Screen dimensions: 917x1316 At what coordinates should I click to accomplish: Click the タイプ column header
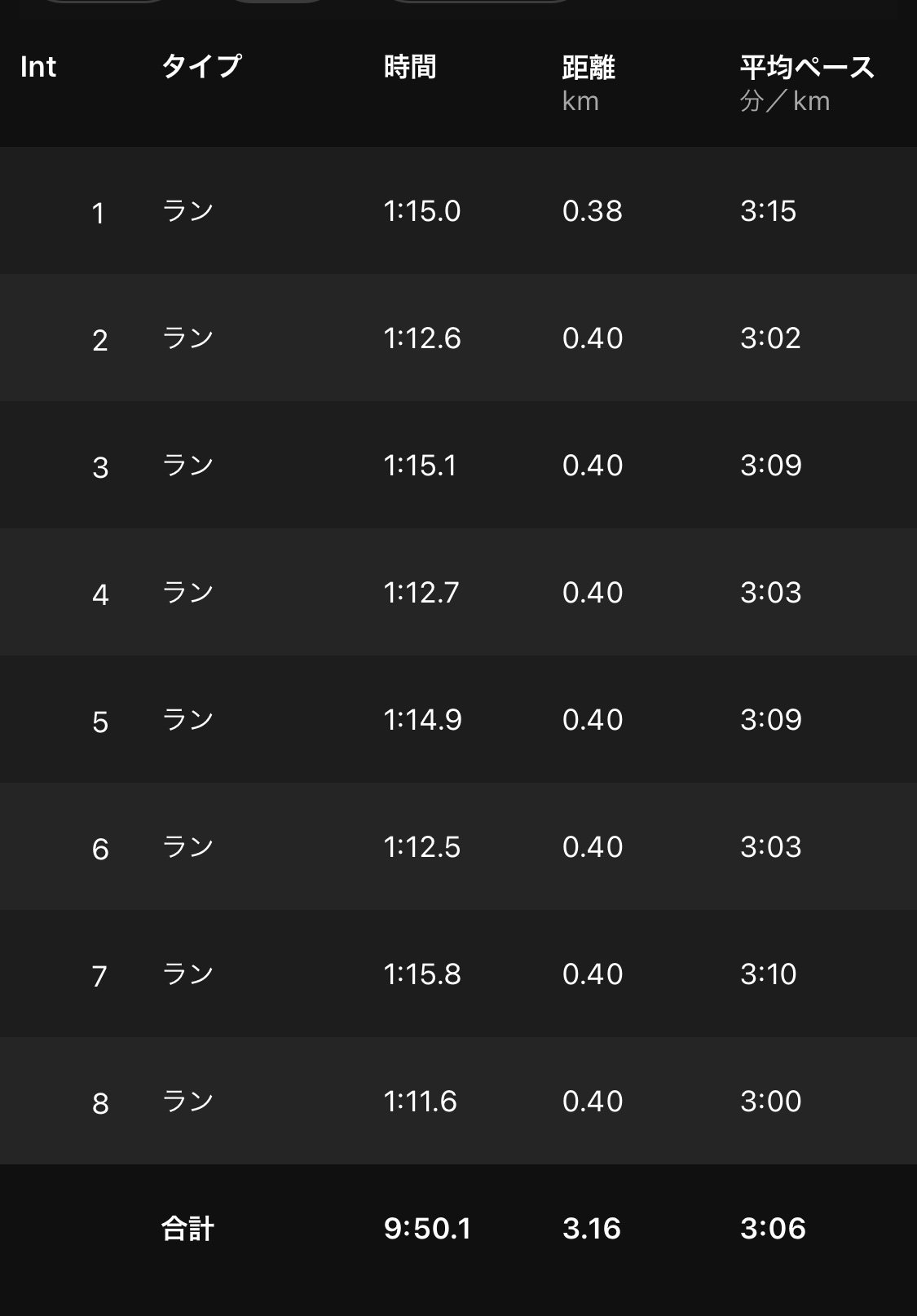tap(200, 67)
